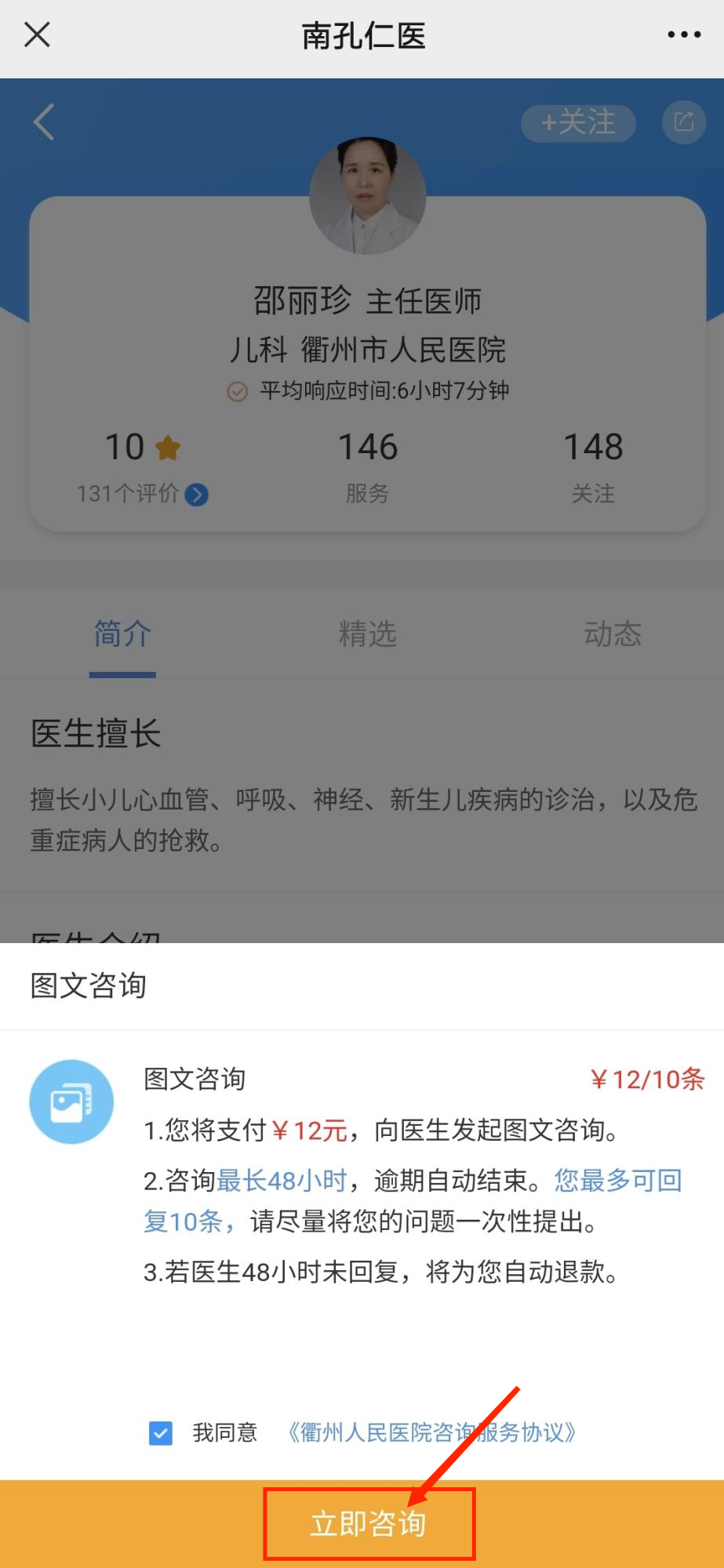724x1568 pixels.
Task: Switch to the 动态 tab
Action: coord(612,633)
